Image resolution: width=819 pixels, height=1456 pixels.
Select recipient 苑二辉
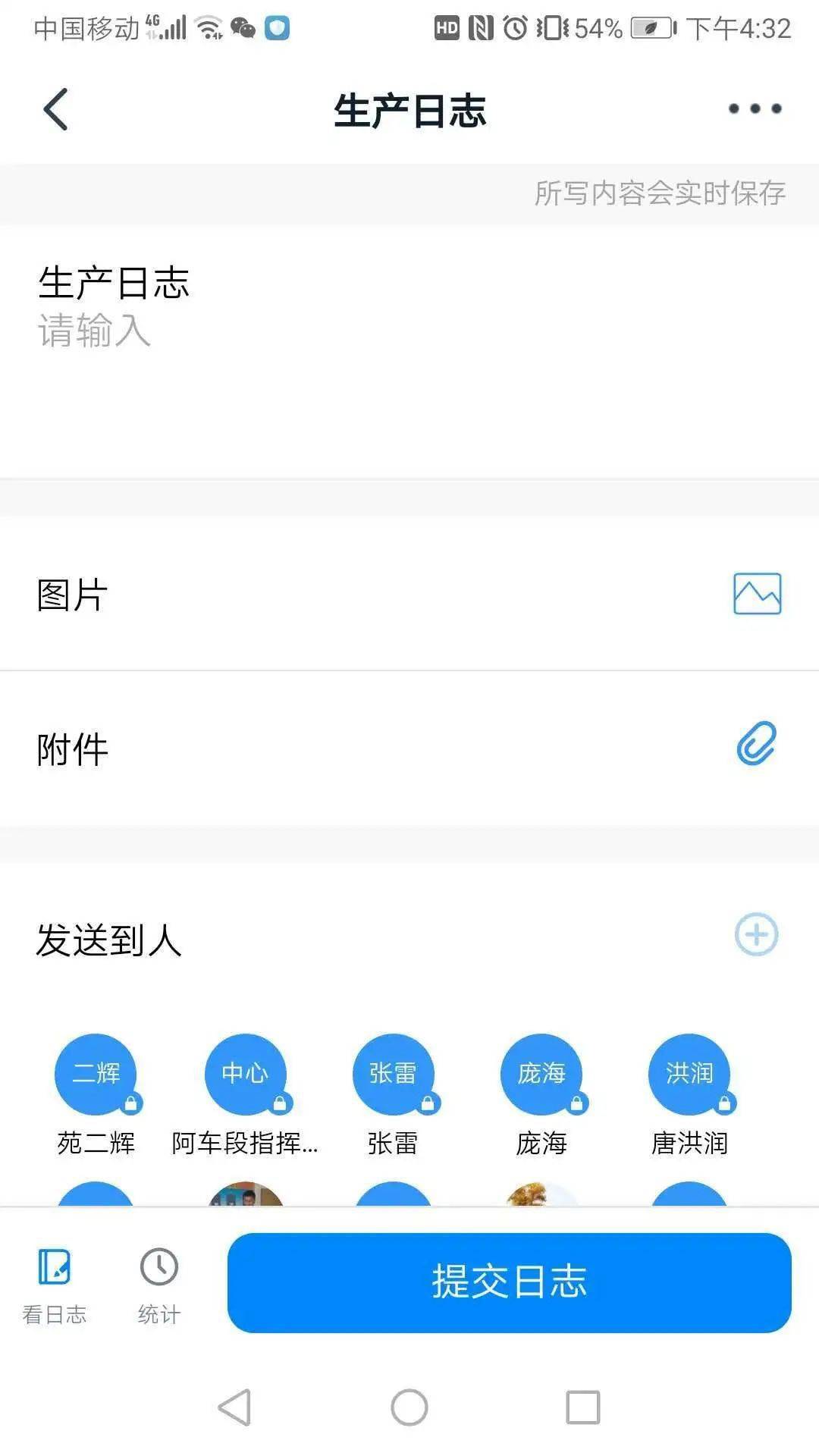pyautogui.click(x=96, y=1075)
